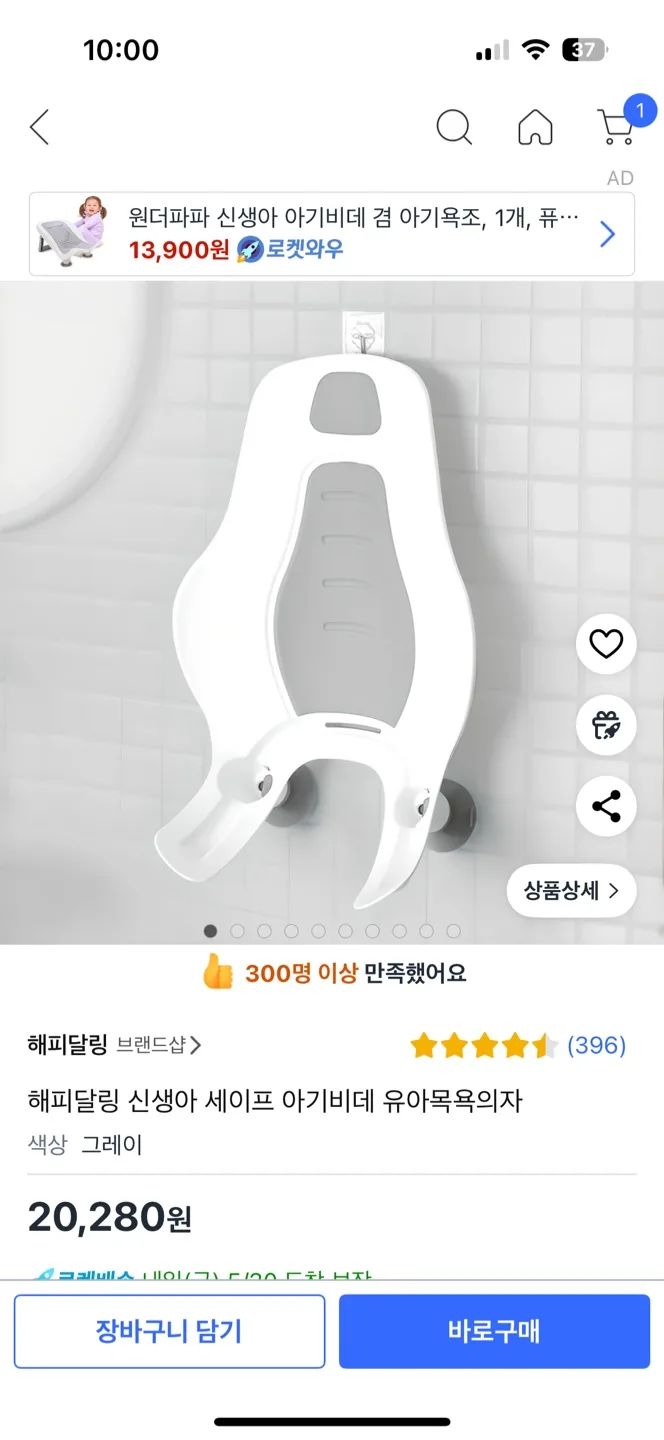The width and height of the screenshot is (664, 1440).
Task: Add this product to wishlist
Action: [606, 644]
